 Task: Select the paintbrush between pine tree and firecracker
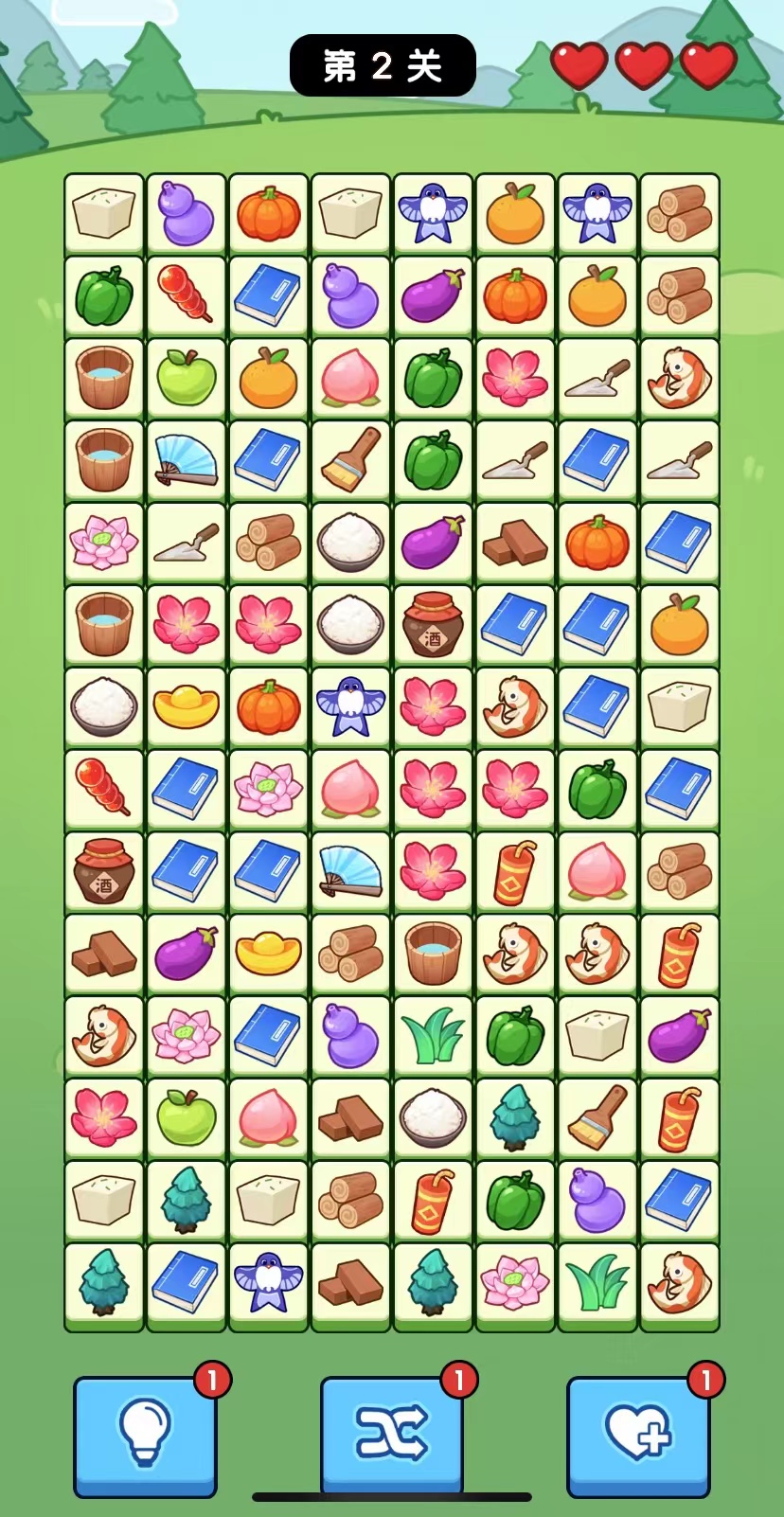597,1119
